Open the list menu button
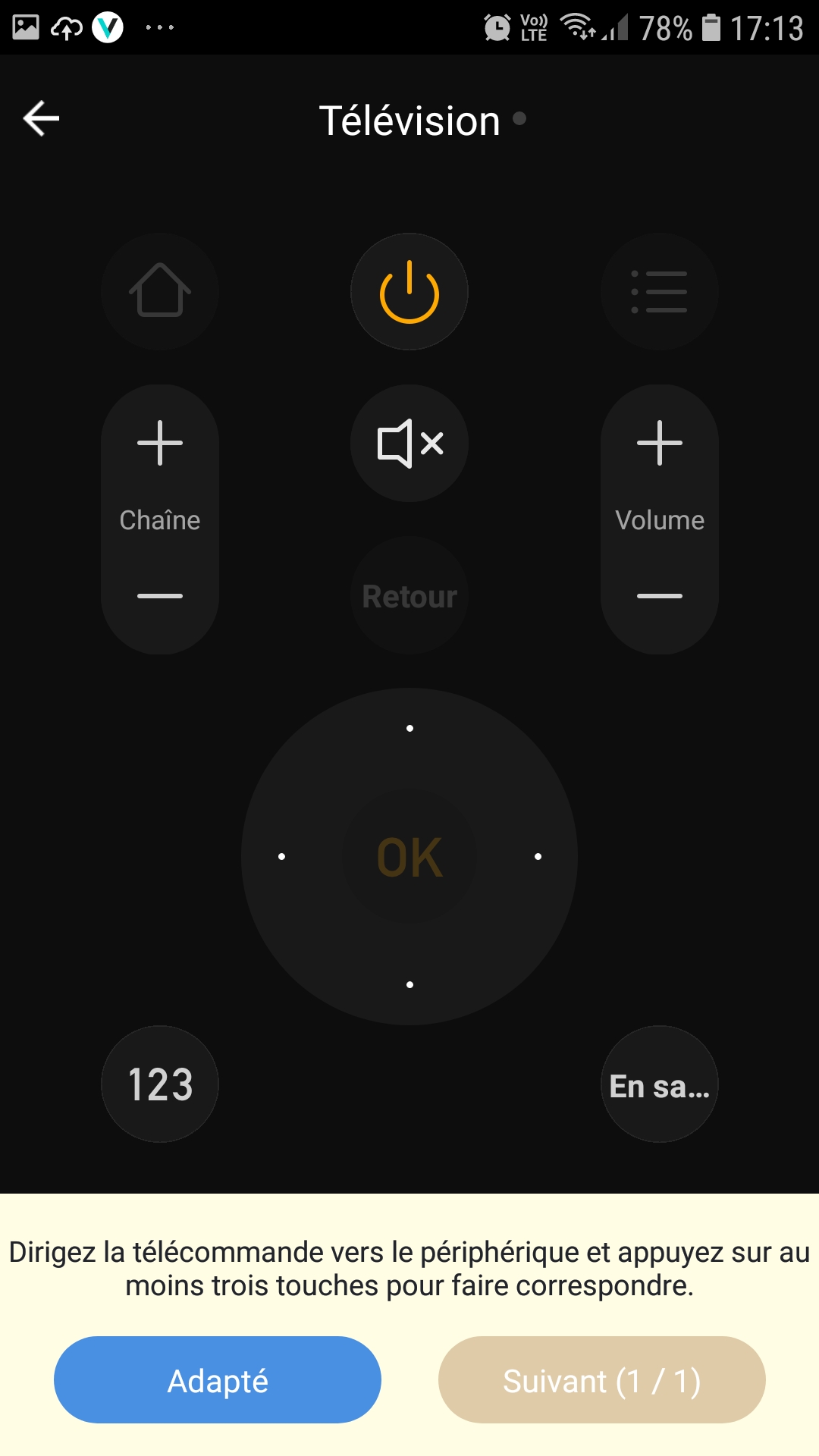Viewport: 819px width, 1456px height. pos(660,292)
